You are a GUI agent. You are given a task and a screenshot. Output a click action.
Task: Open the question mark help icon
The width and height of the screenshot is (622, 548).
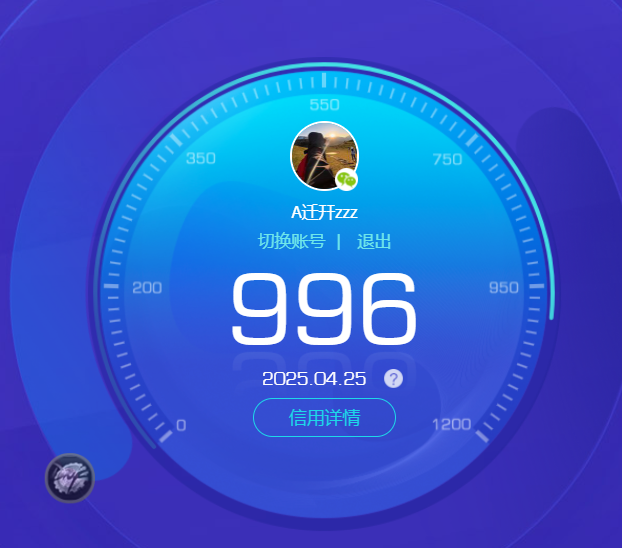[393, 379]
